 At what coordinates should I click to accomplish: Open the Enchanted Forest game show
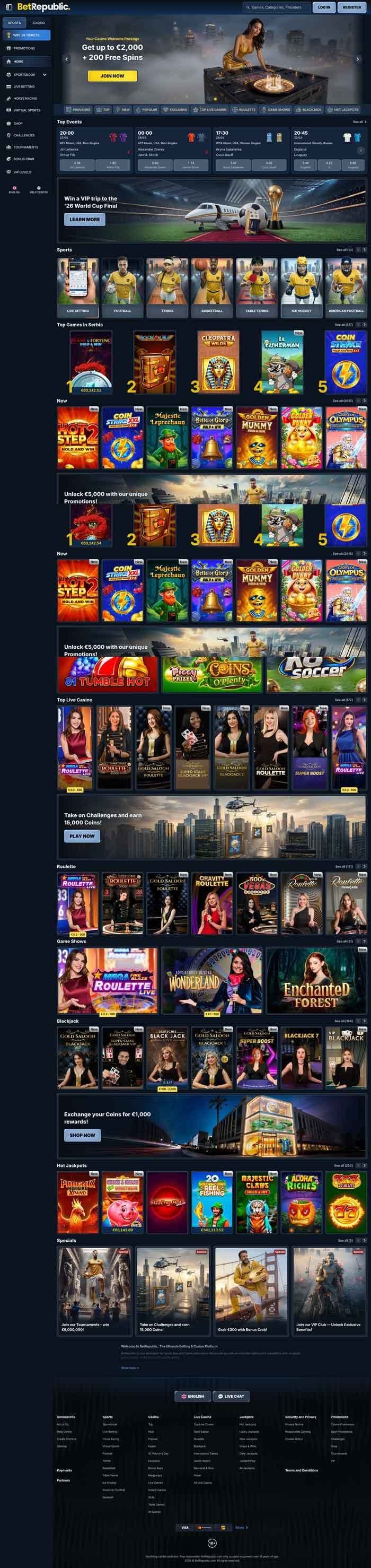(x=316, y=981)
